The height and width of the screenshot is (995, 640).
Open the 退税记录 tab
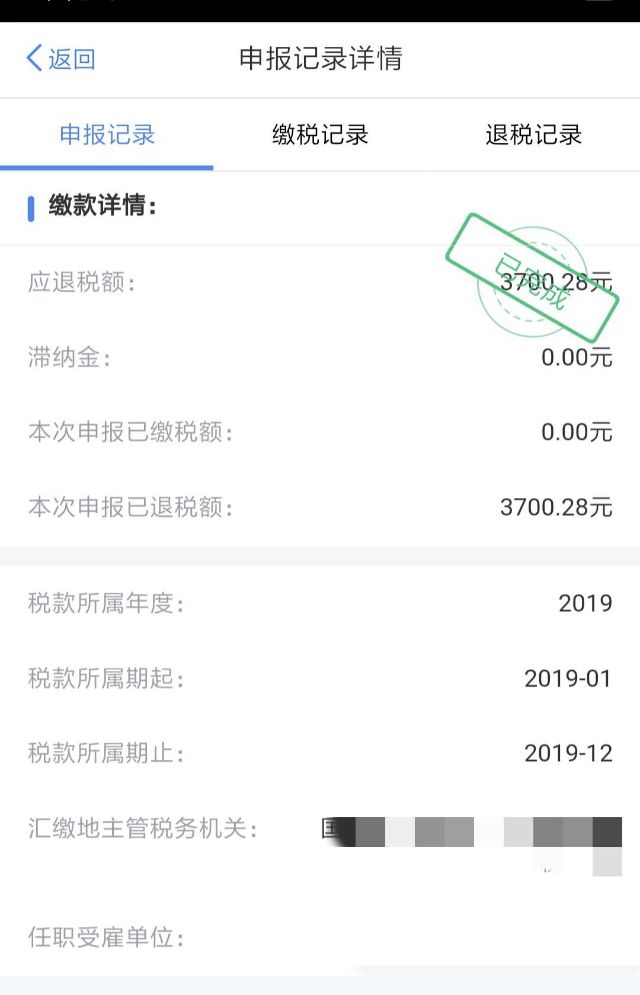[533, 135]
